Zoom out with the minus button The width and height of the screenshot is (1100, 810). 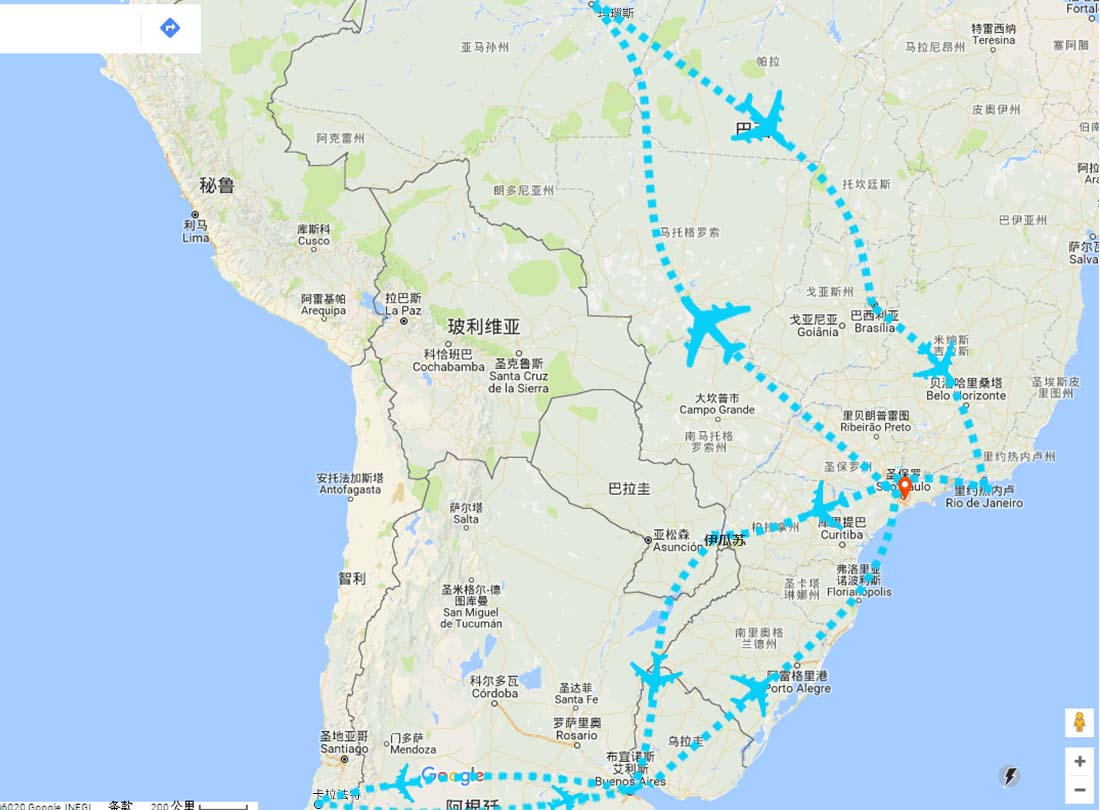1079,790
